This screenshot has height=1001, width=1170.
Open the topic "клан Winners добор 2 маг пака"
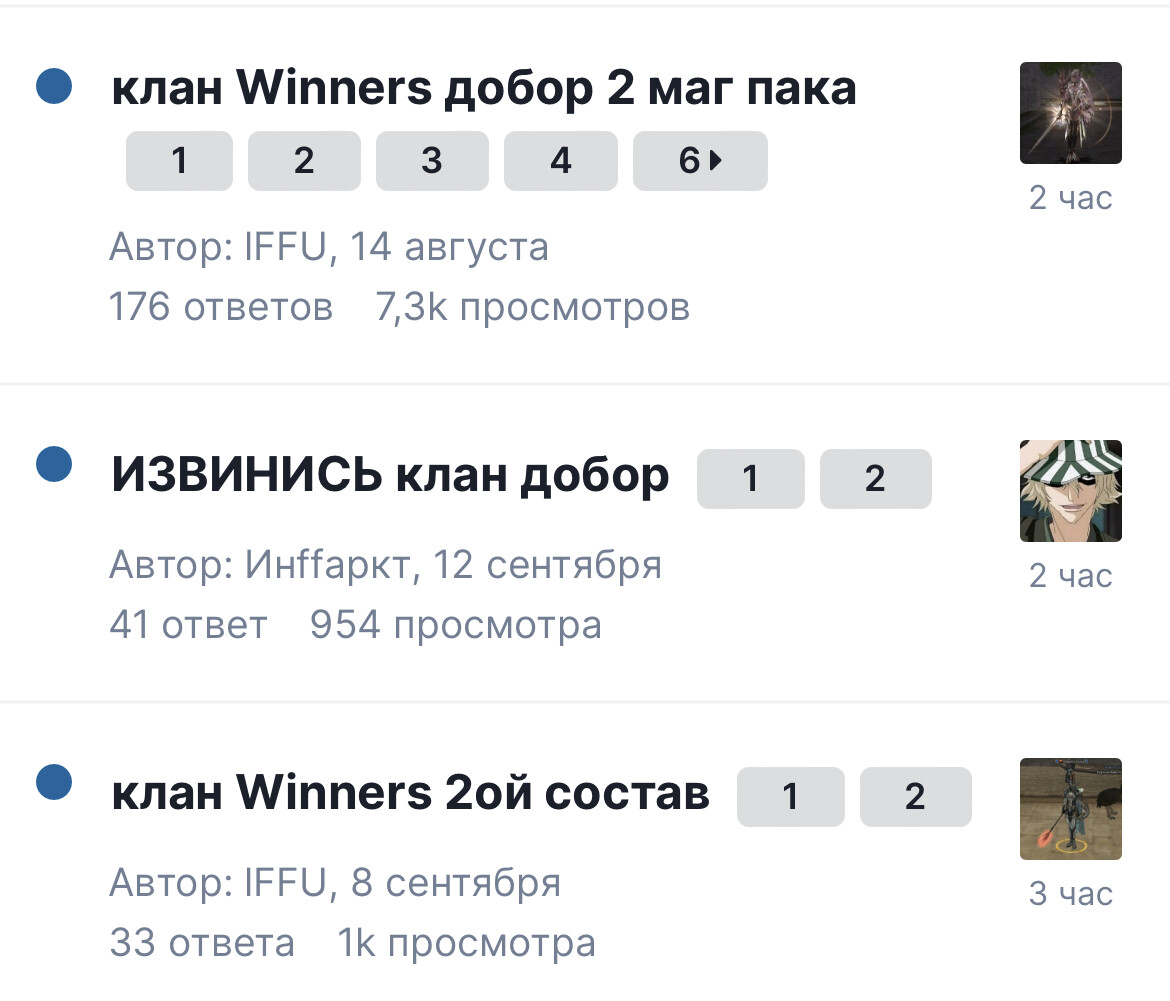click(483, 89)
